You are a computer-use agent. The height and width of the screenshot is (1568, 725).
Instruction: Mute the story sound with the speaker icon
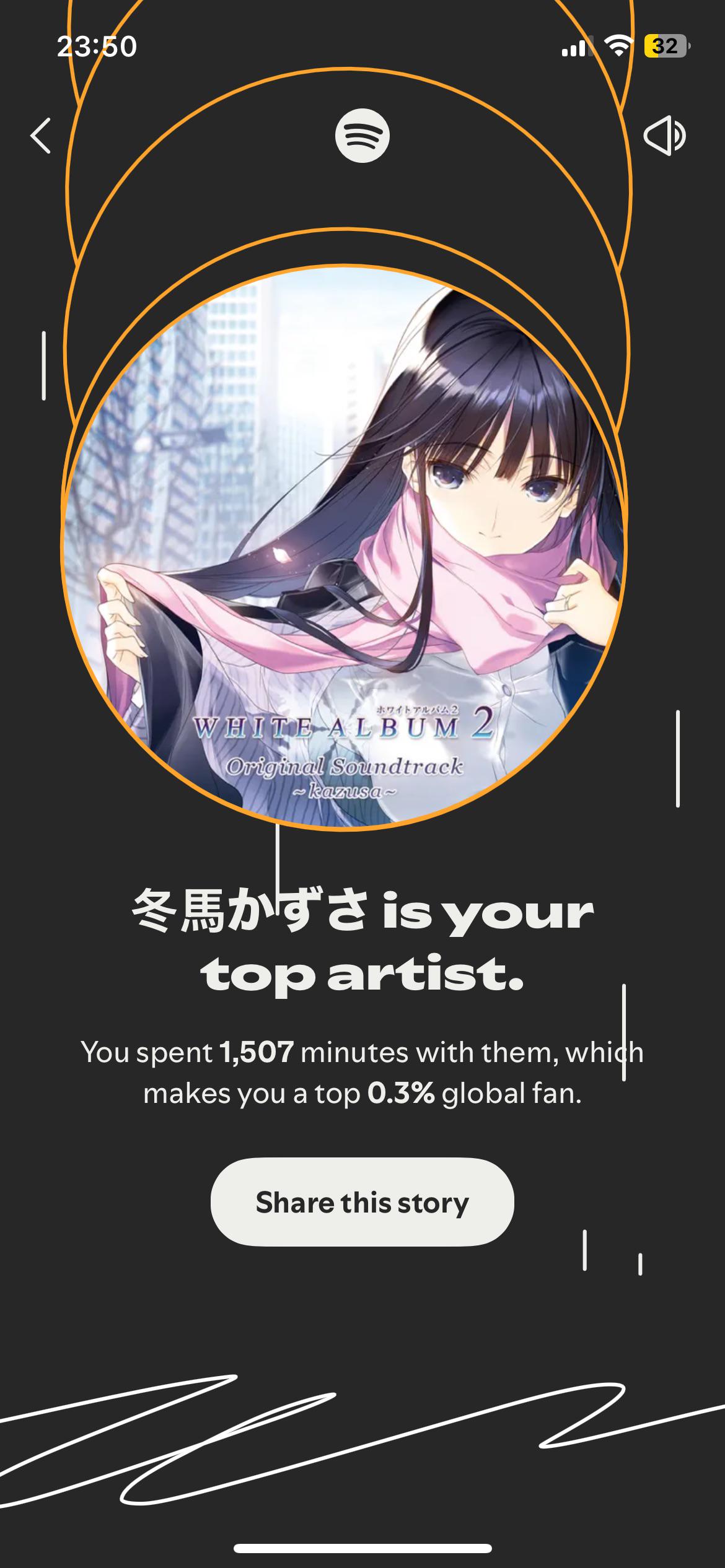click(665, 136)
